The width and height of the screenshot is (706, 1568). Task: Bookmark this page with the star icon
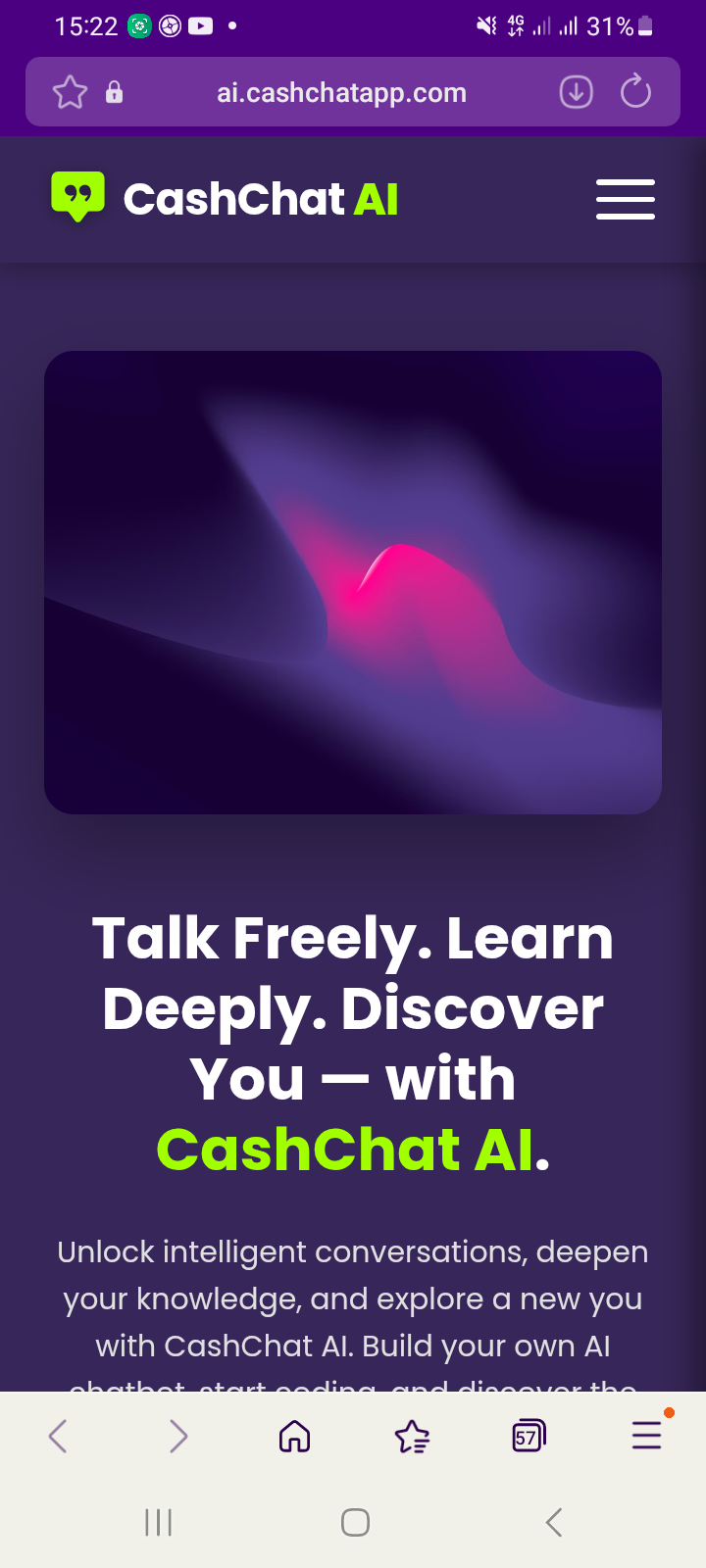(x=70, y=92)
